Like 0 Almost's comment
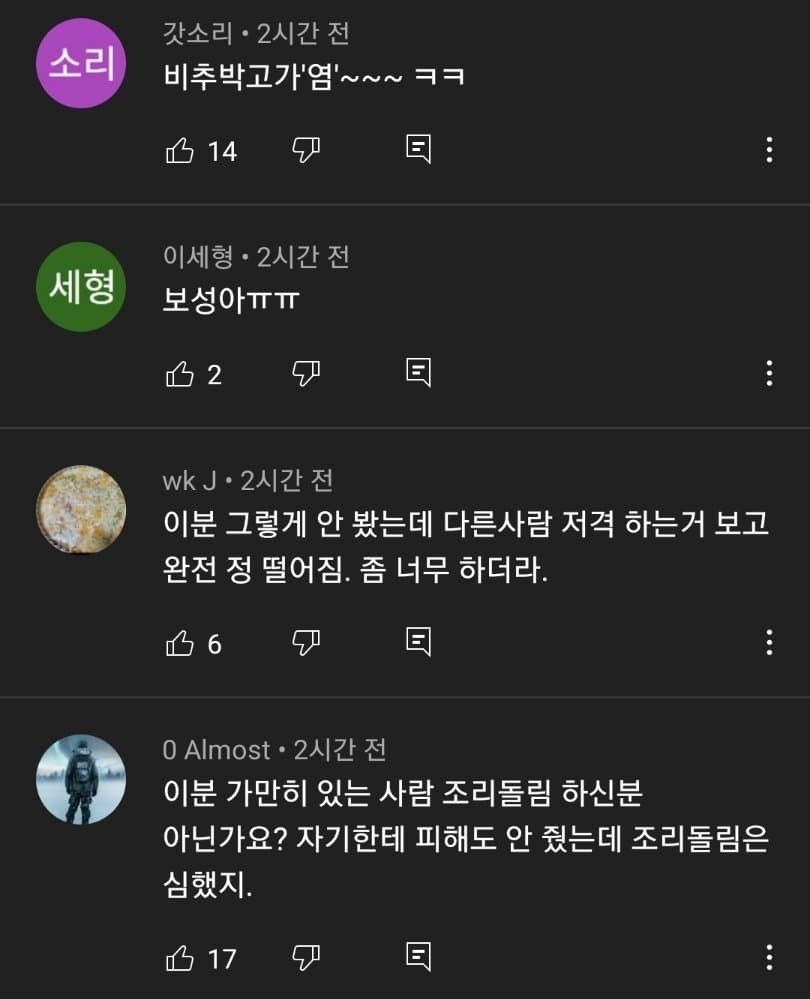This screenshot has width=810, height=999. tap(179, 958)
